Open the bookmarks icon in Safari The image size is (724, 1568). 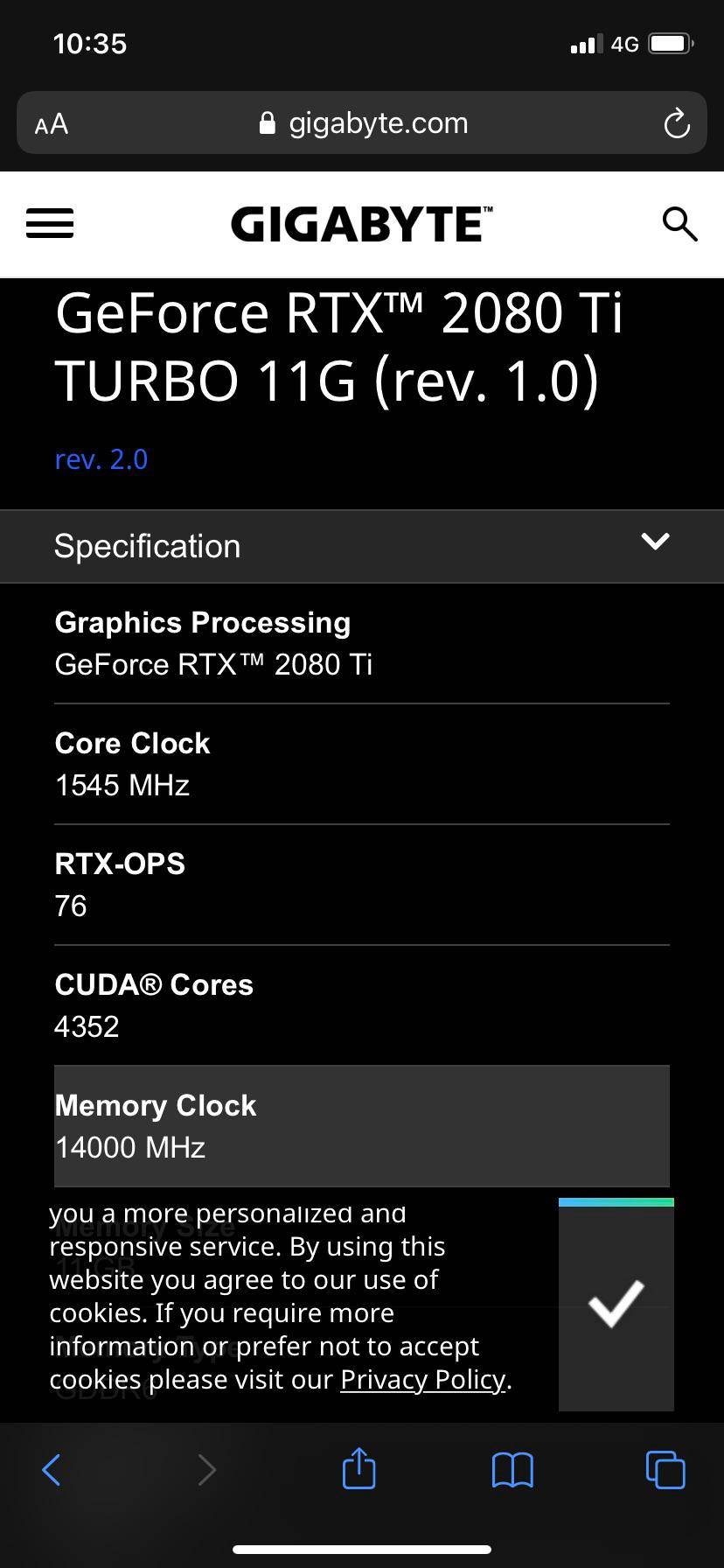(512, 1469)
